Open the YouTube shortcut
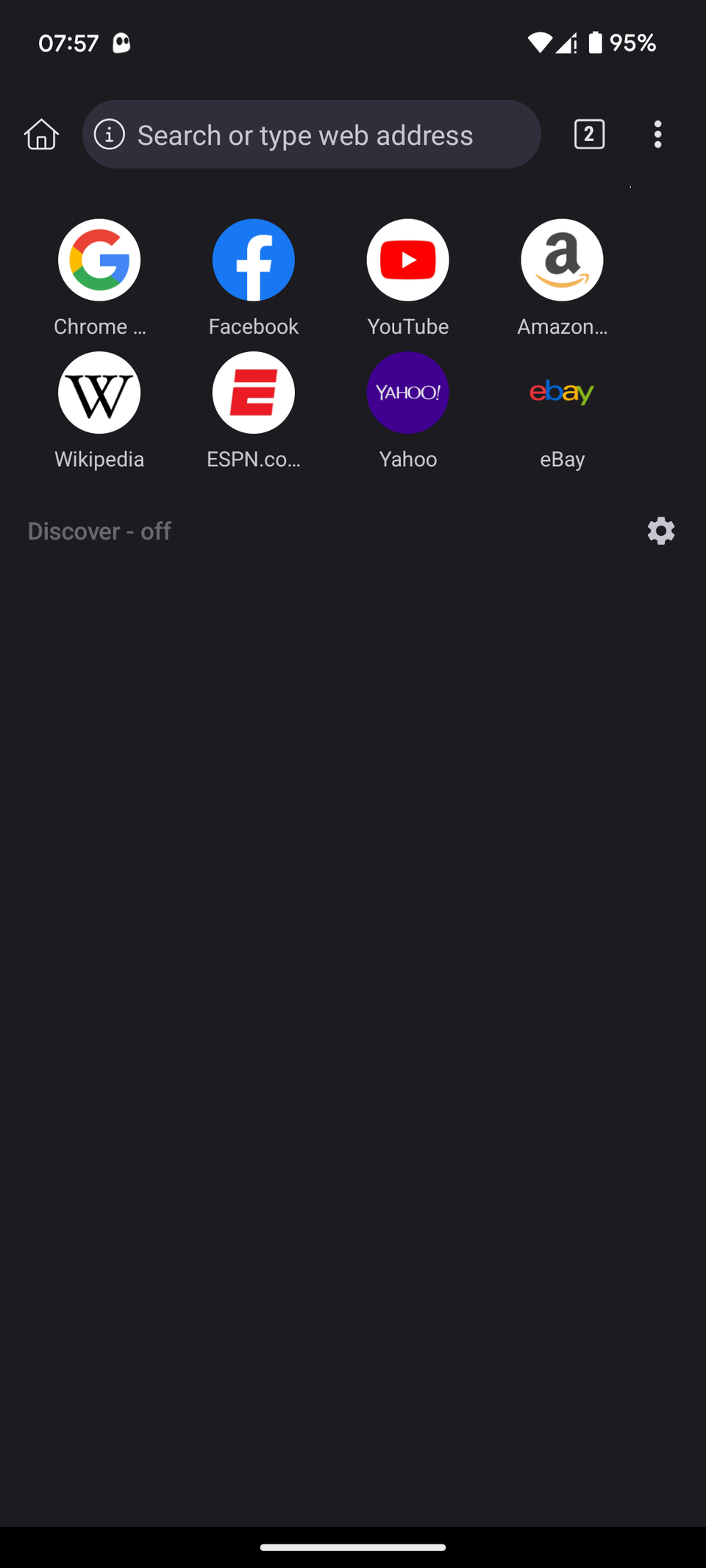 (407, 259)
